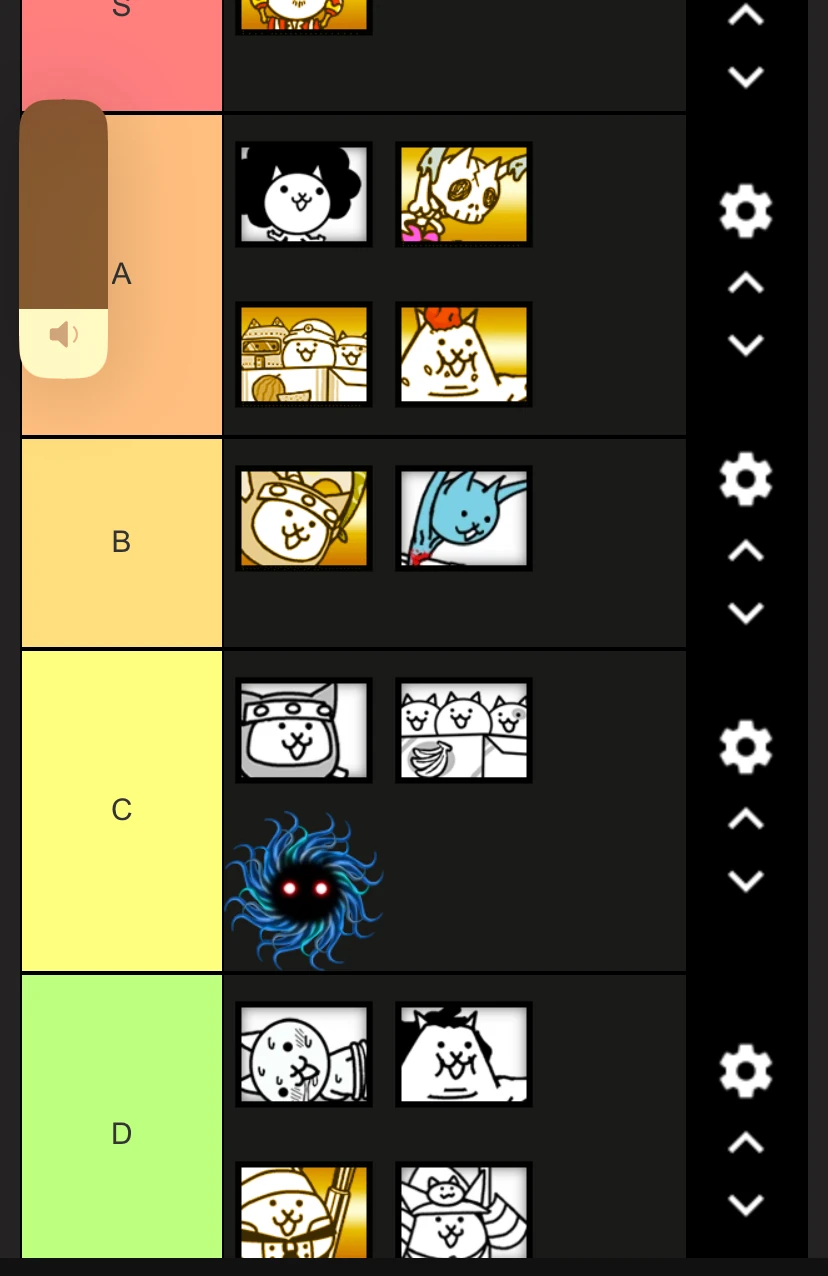The height and width of the screenshot is (1276, 828).
Task: Click the banana cats image in C tier
Action: pyautogui.click(x=463, y=729)
